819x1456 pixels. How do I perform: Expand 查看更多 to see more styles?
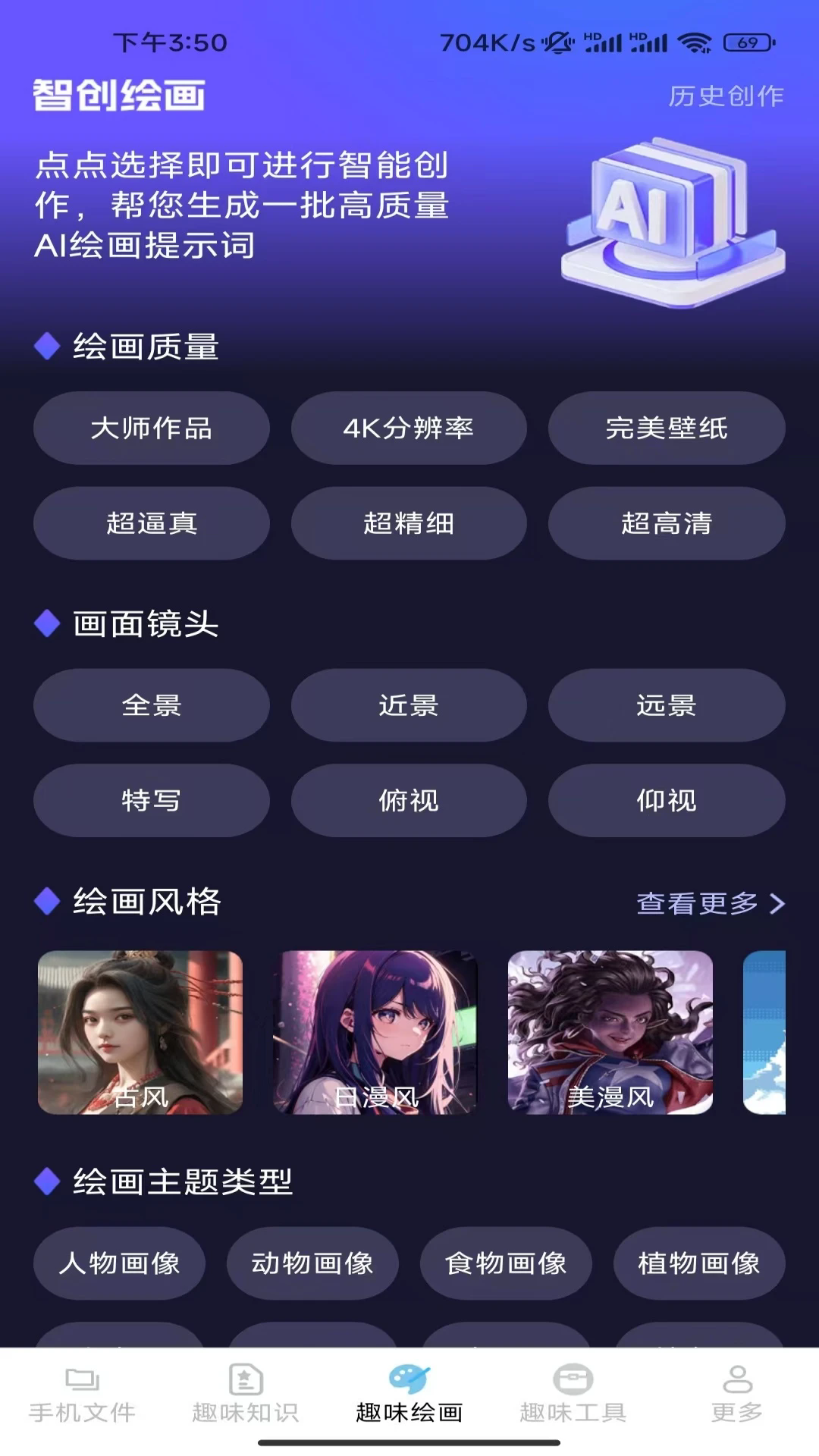click(705, 902)
